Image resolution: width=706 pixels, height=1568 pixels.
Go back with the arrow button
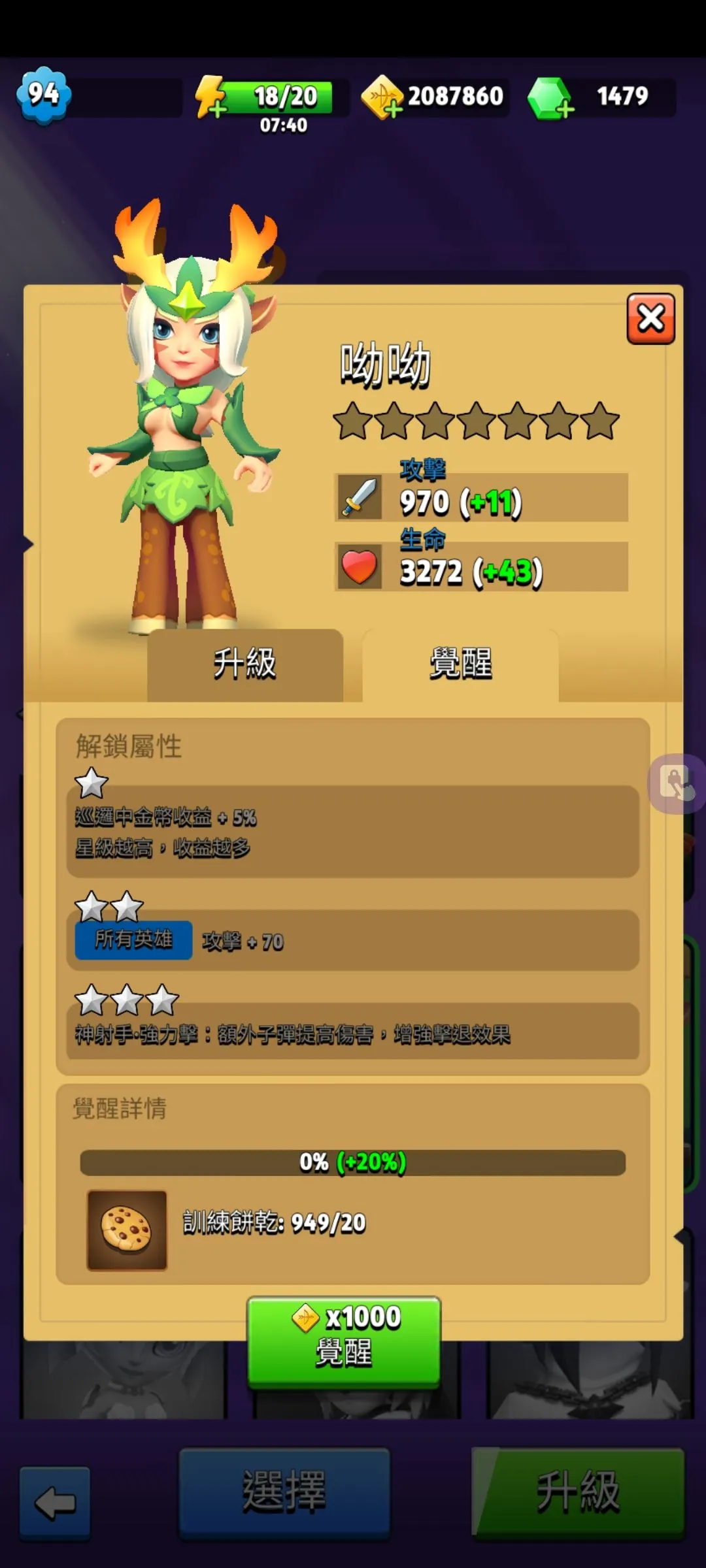pos(55,1503)
